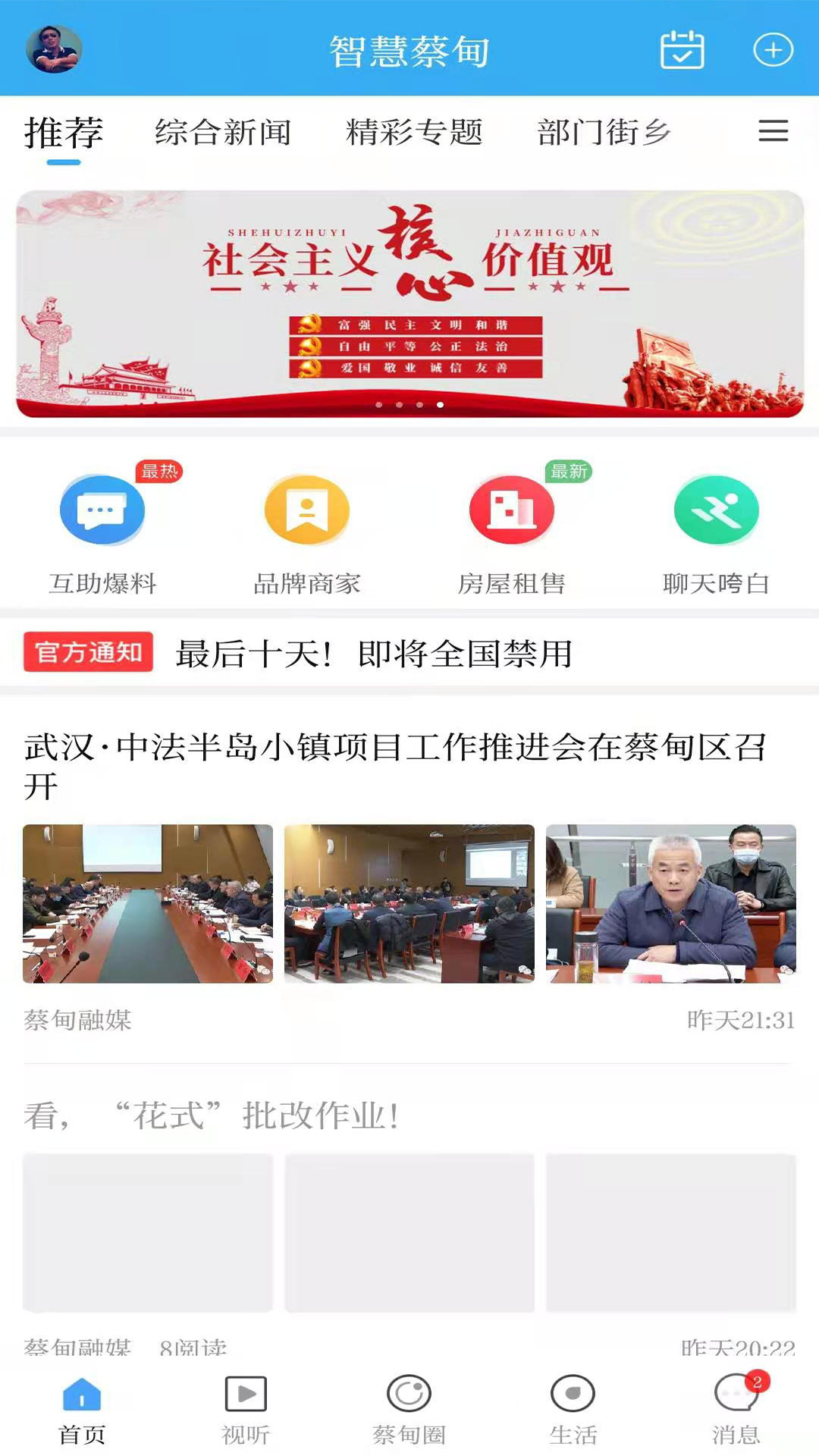Switch to 精彩专题 tab
This screenshot has height=1456, width=819.
(x=414, y=133)
